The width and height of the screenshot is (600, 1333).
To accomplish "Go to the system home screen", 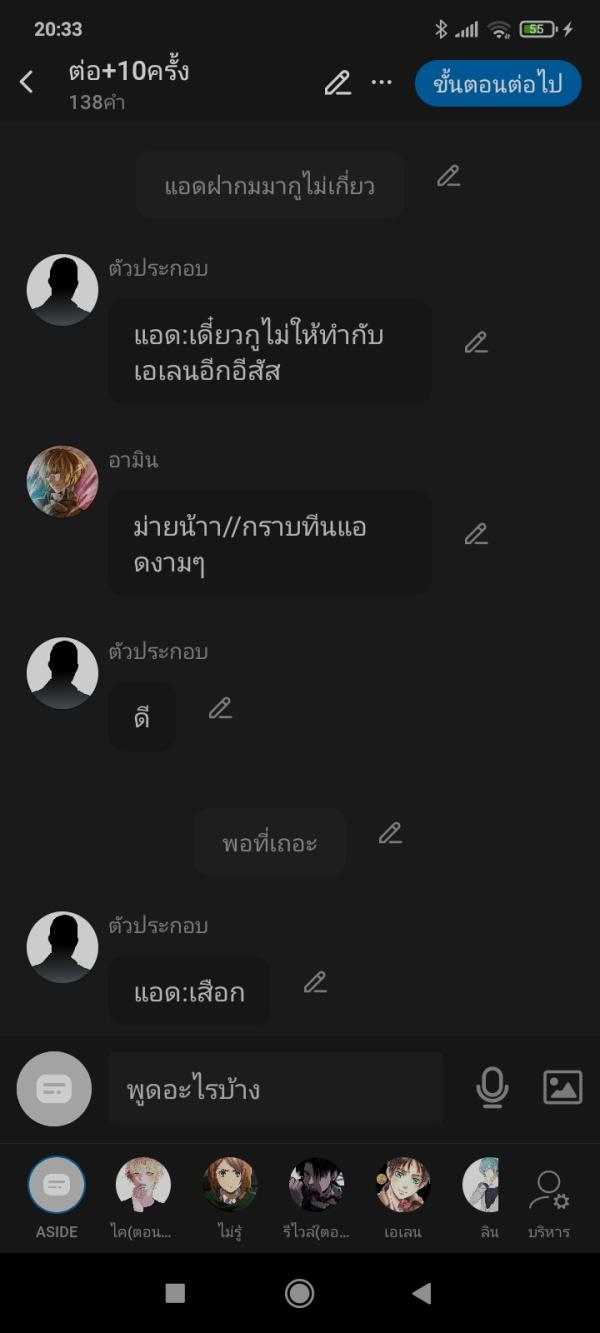I will (x=299, y=1293).
